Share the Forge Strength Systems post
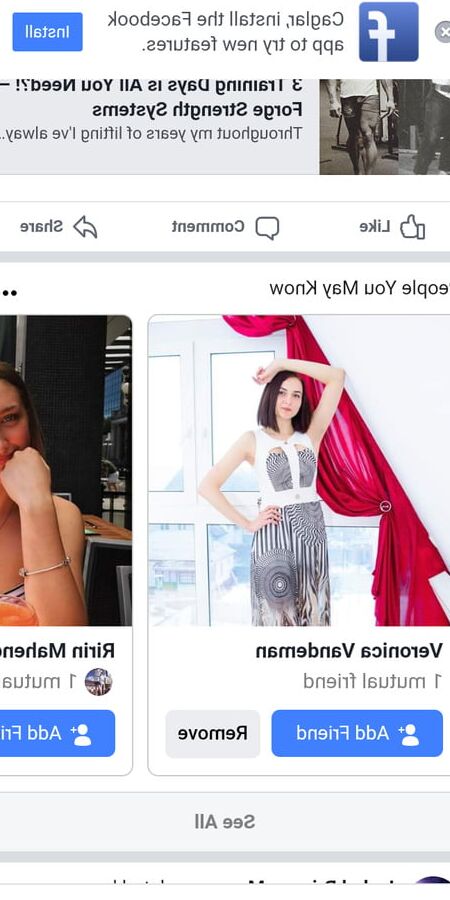Viewport: 450px width, 900px height. coord(59,227)
